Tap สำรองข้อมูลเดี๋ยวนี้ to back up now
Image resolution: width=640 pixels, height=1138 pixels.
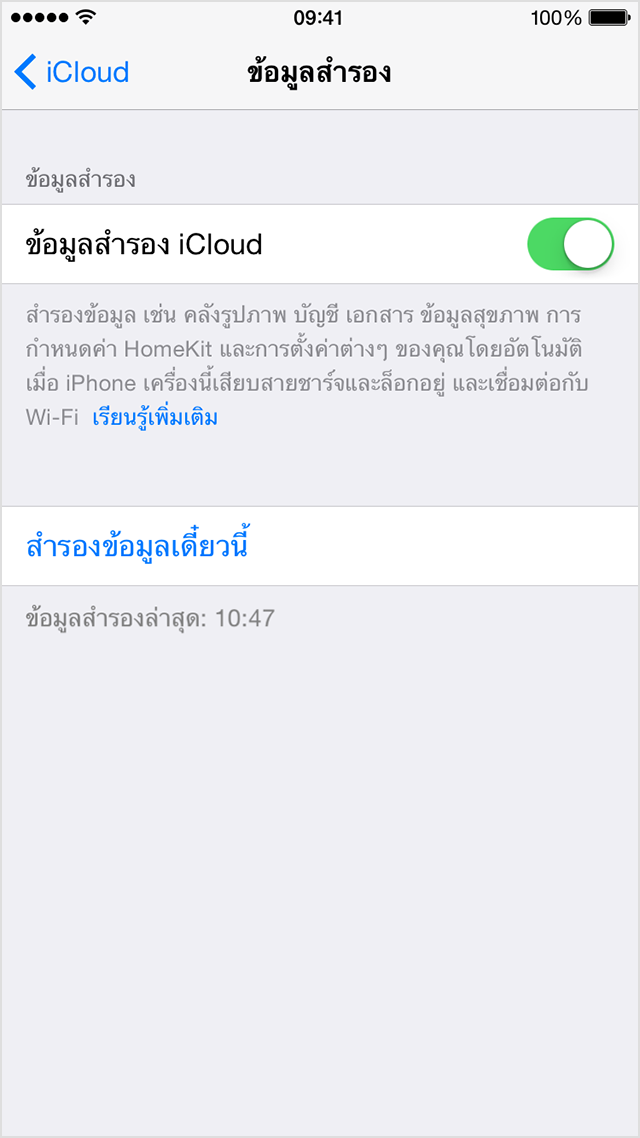(x=136, y=547)
